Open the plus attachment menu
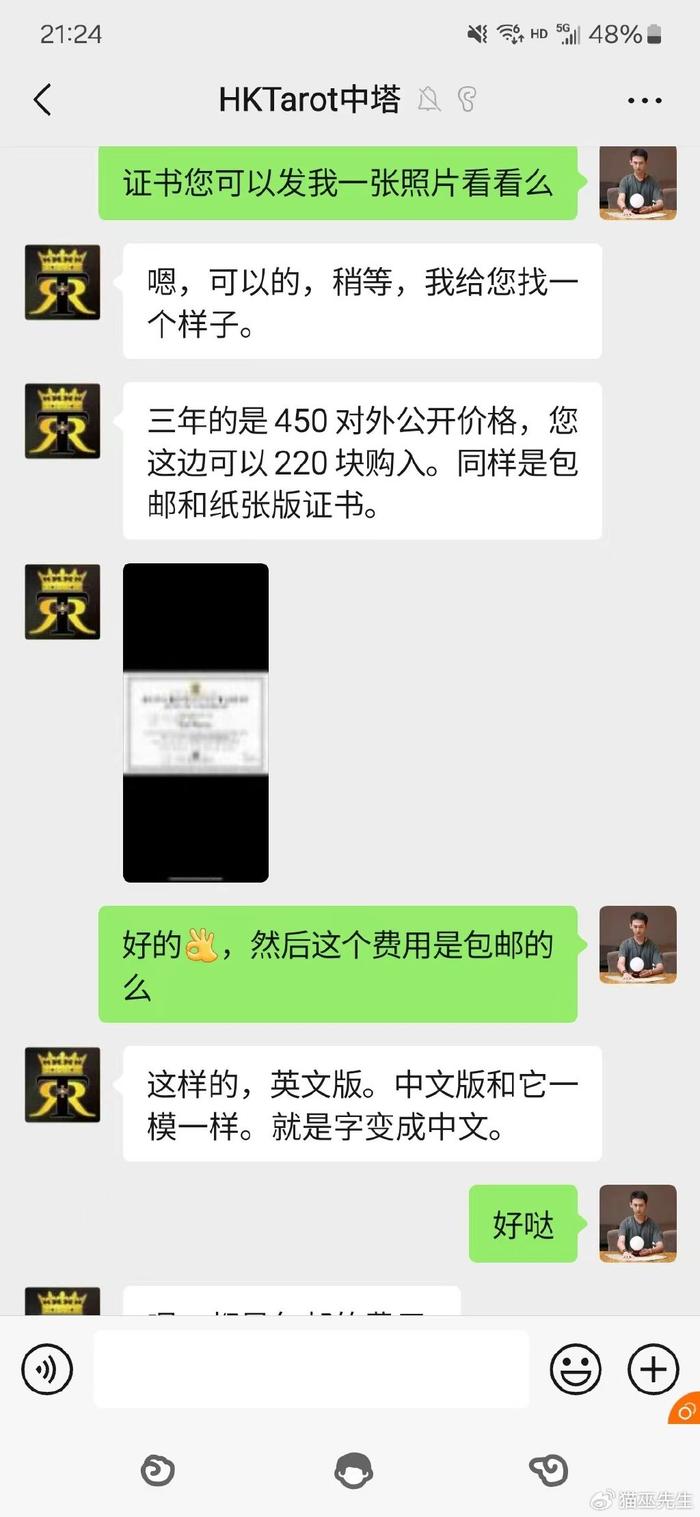 [x=652, y=1368]
